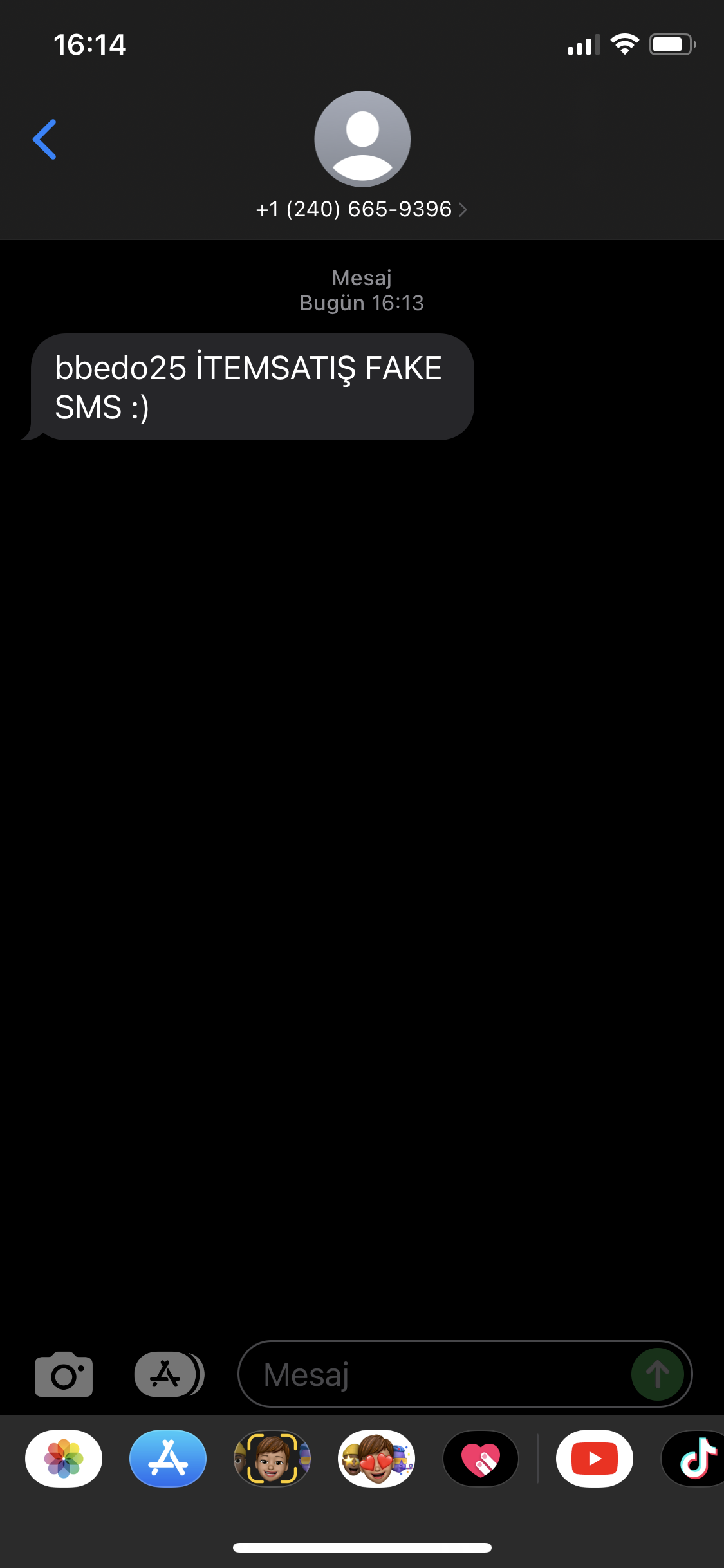
Task: Open the Digital Touch heart app
Action: 481,1459
